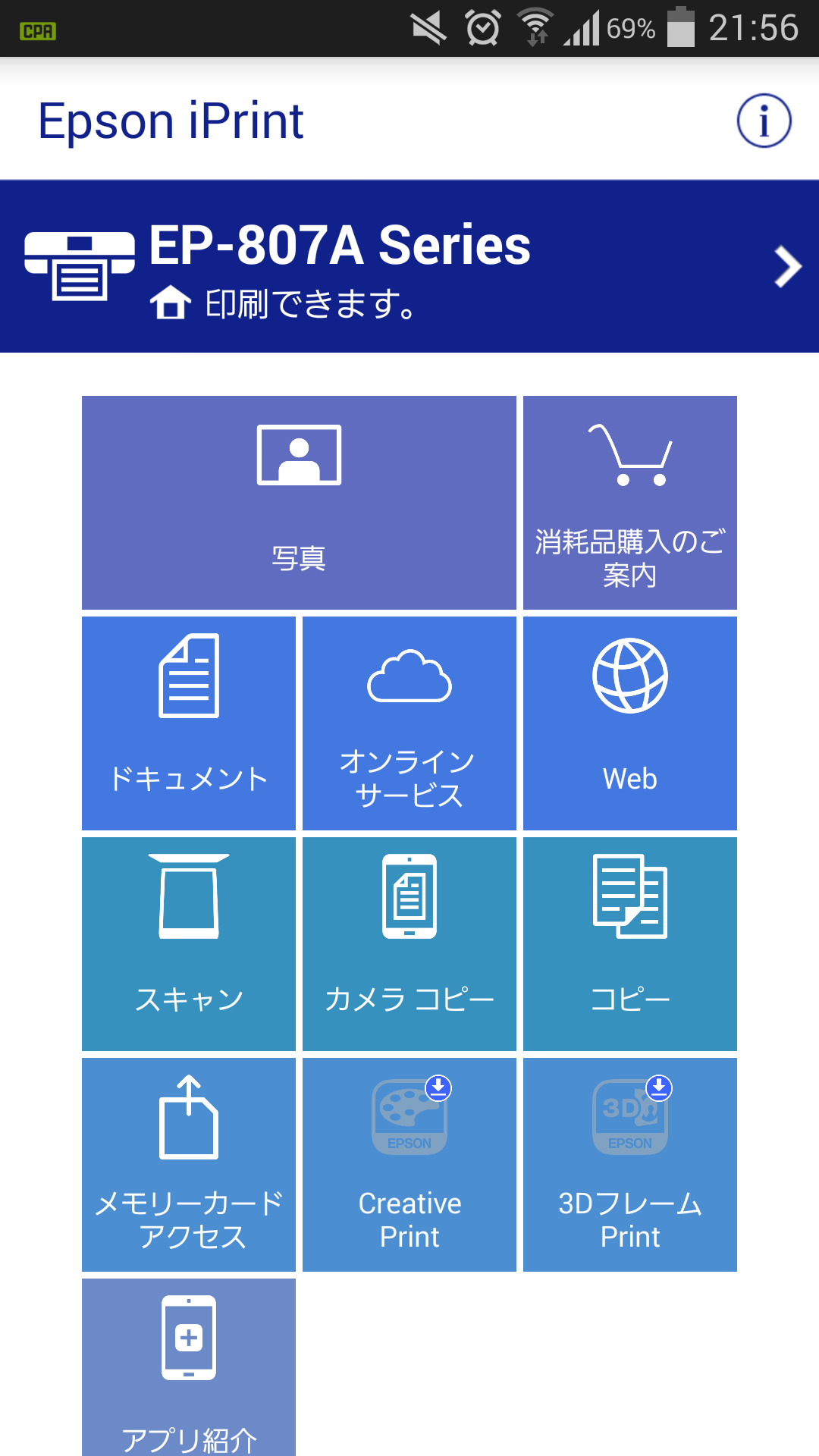The width and height of the screenshot is (819, 1456).
Task: Open the EP-807A Series printer settings
Action: (409, 266)
